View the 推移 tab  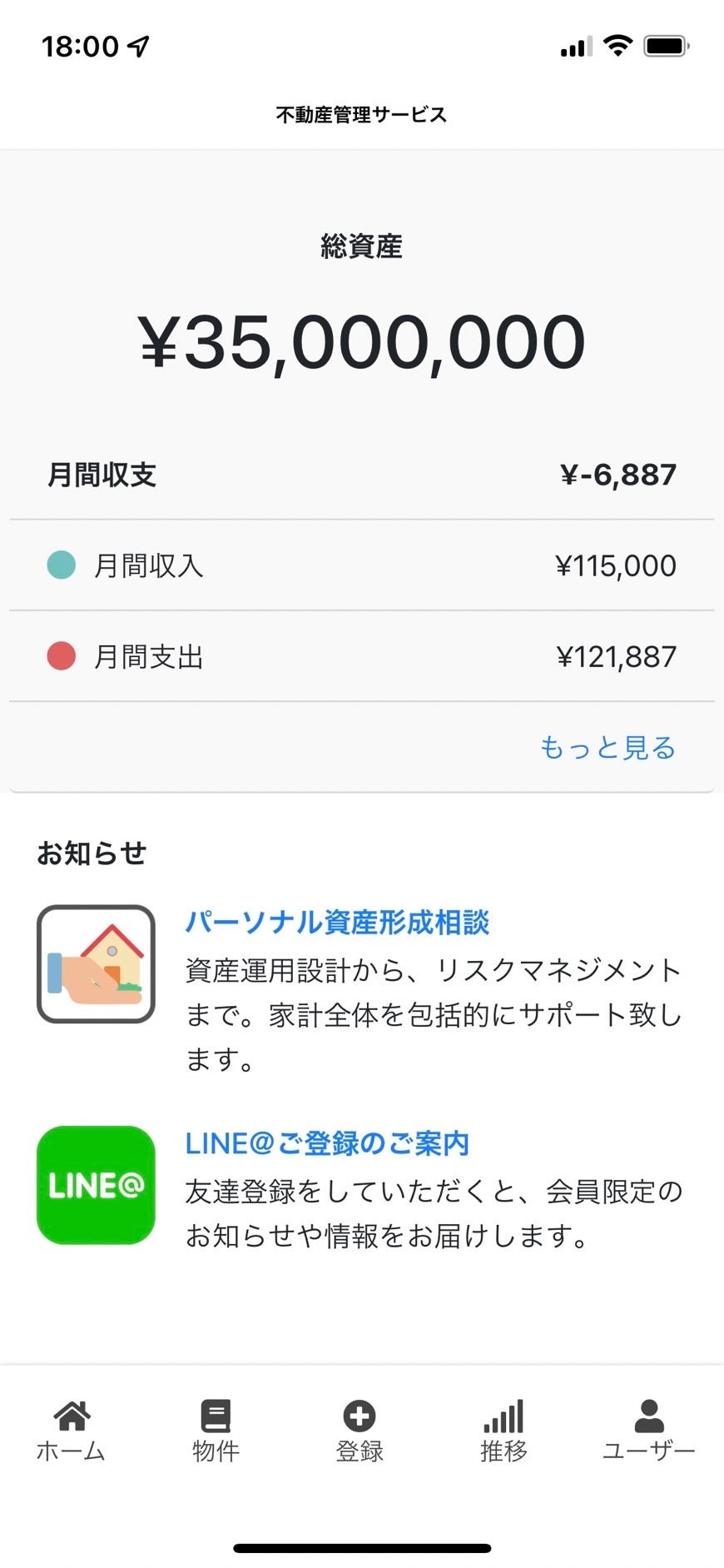pos(503,1431)
